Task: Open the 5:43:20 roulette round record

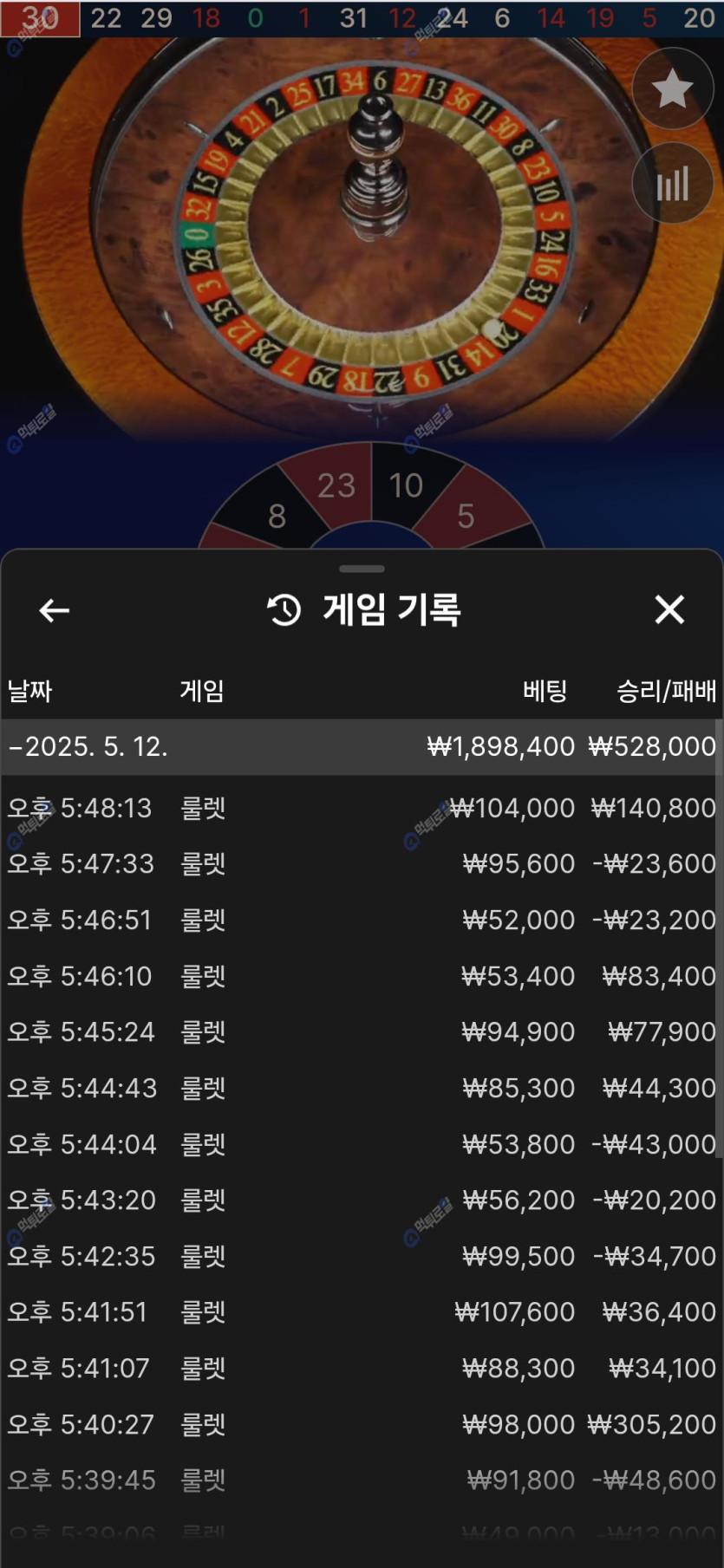Action: point(362,1200)
